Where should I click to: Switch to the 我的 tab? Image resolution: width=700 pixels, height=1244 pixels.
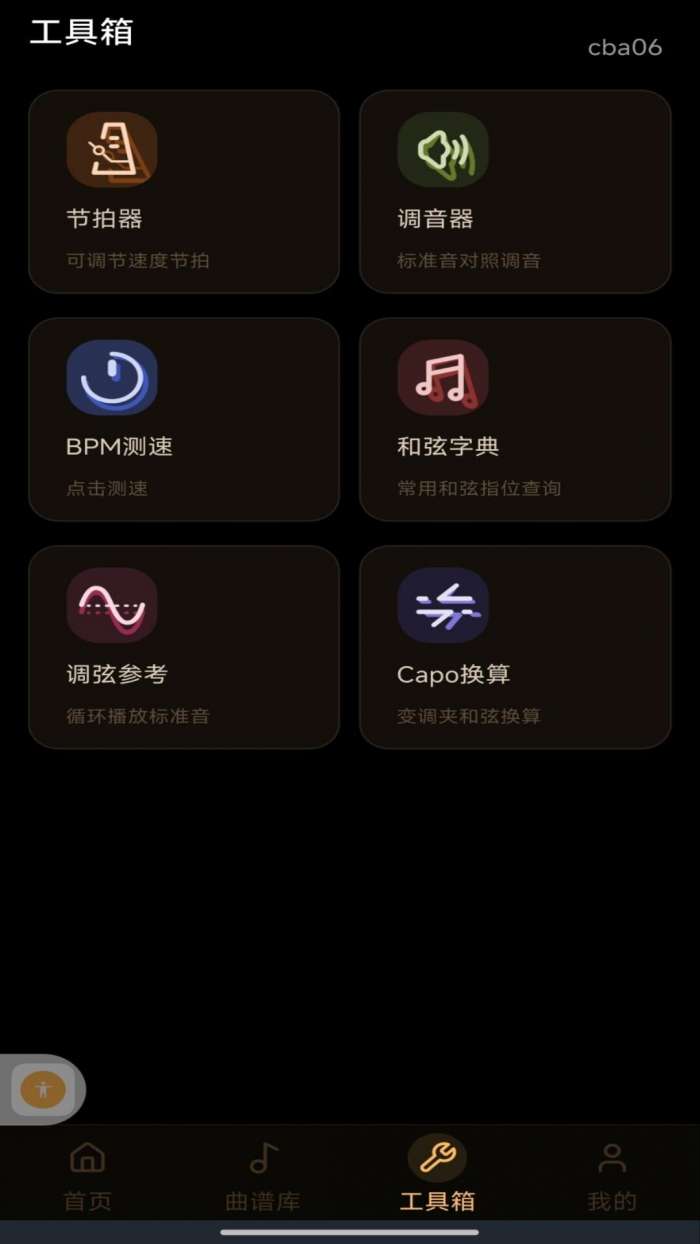click(612, 1176)
